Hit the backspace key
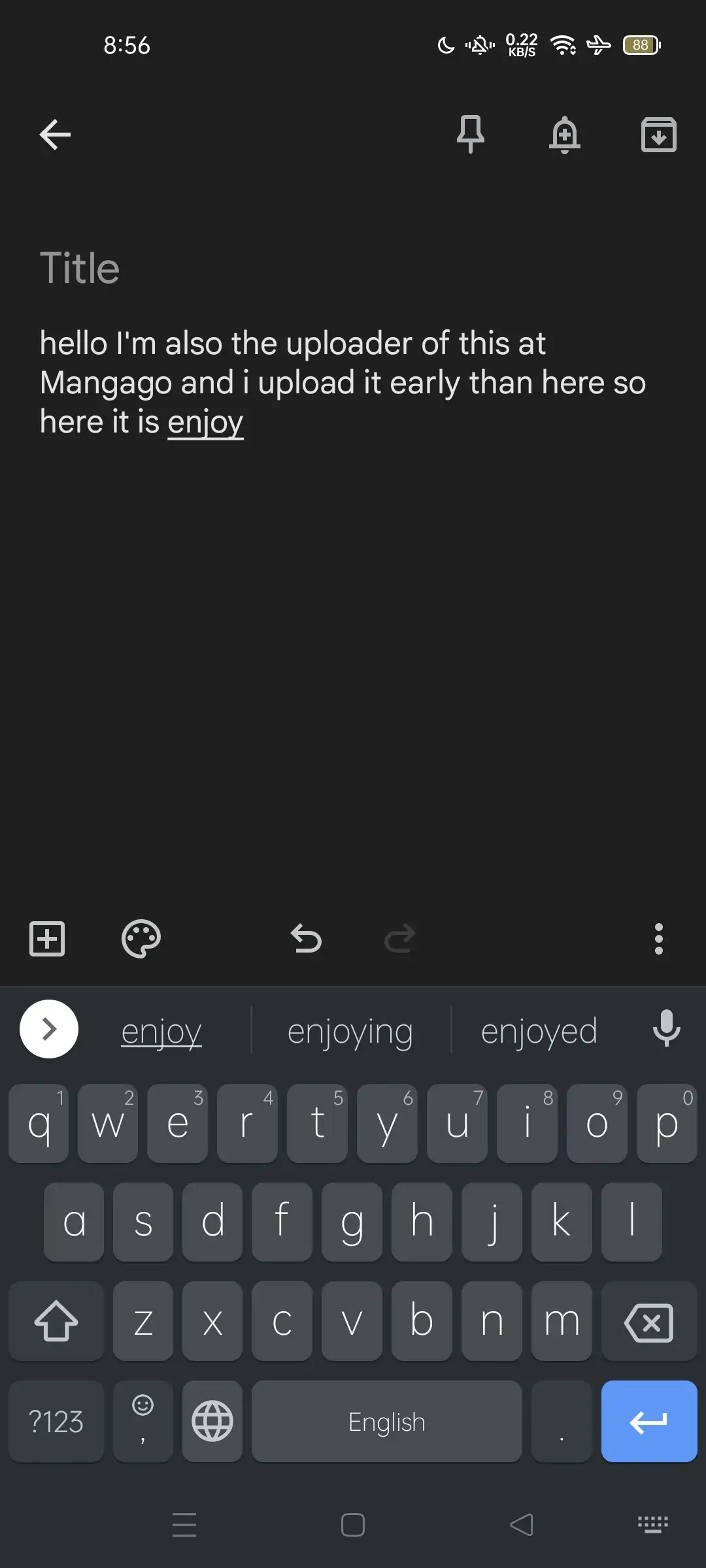Viewport: 706px width, 1568px height. 649,1321
